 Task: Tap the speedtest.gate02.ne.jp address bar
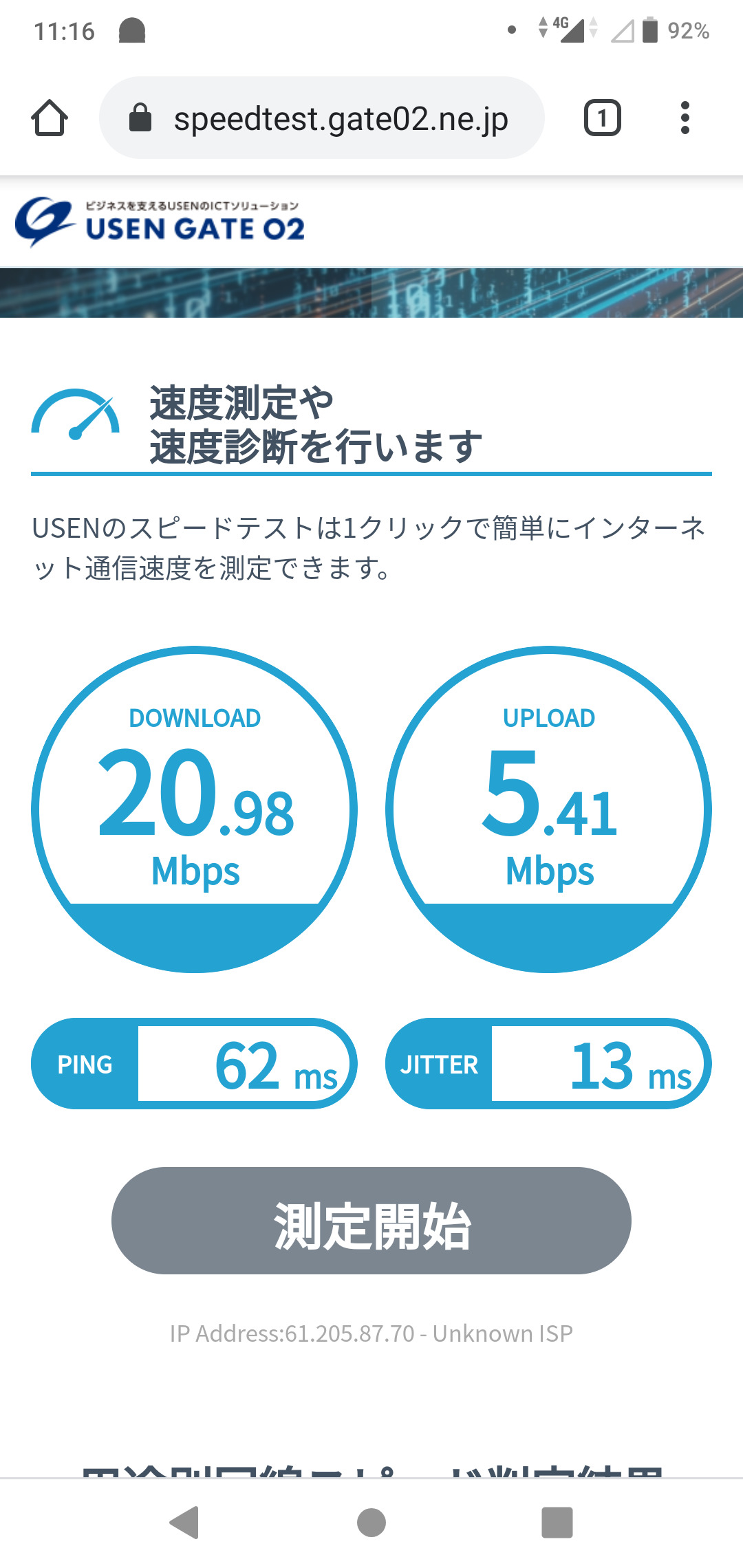322,118
